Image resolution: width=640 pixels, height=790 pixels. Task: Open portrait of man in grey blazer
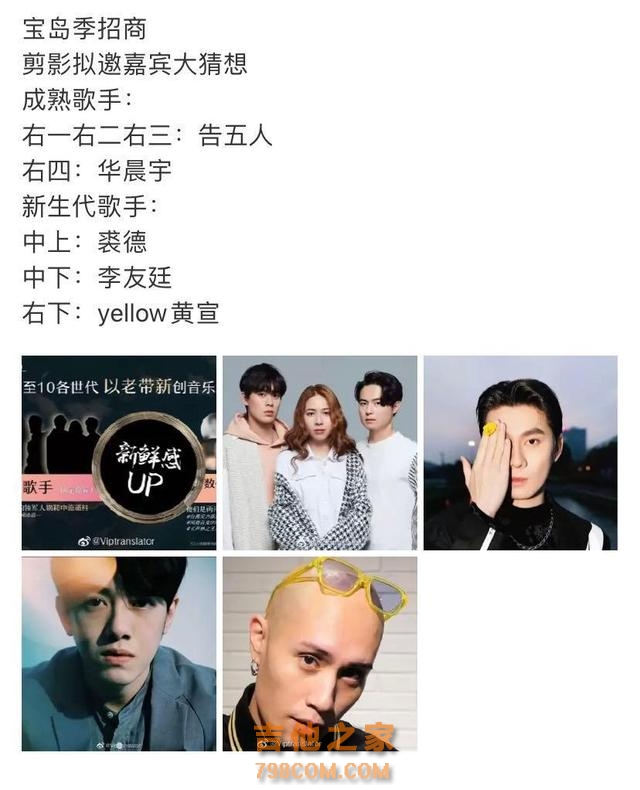[119, 653]
